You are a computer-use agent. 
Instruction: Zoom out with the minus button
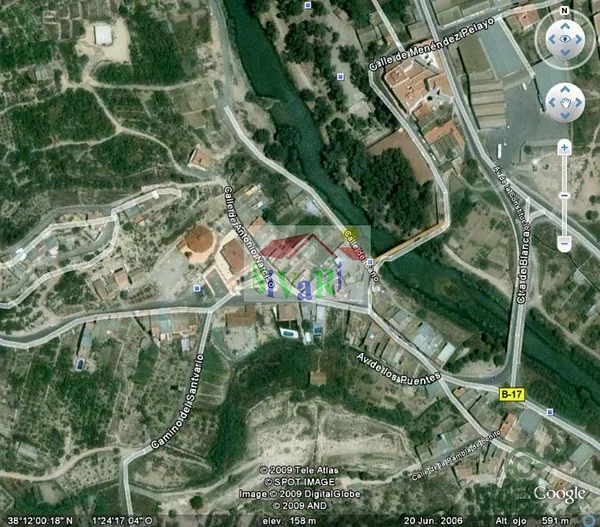tap(564, 243)
